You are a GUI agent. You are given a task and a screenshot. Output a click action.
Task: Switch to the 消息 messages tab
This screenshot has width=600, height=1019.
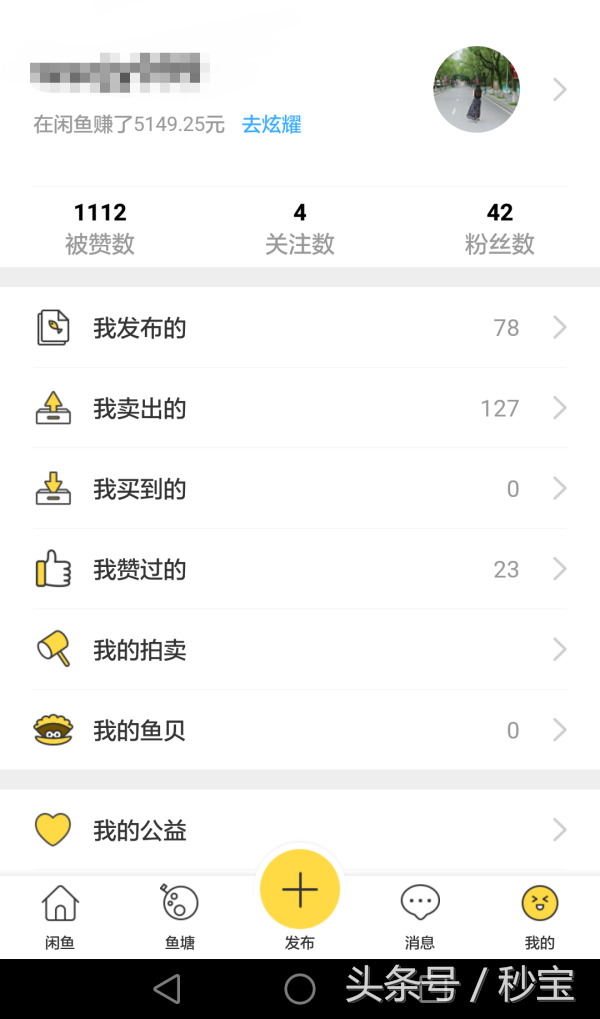pyautogui.click(x=420, y=916)
